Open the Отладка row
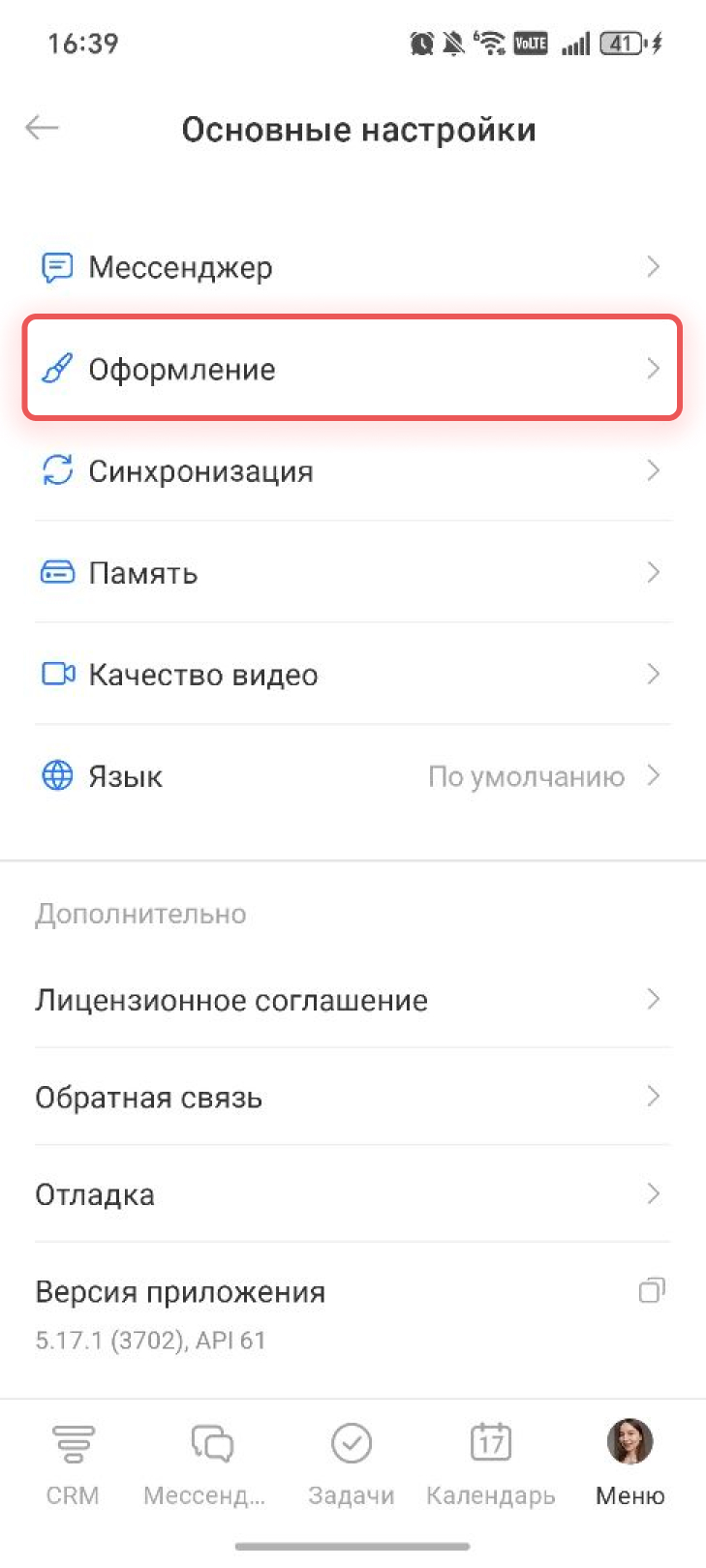706x1568 pixels. coord(353,1194)
